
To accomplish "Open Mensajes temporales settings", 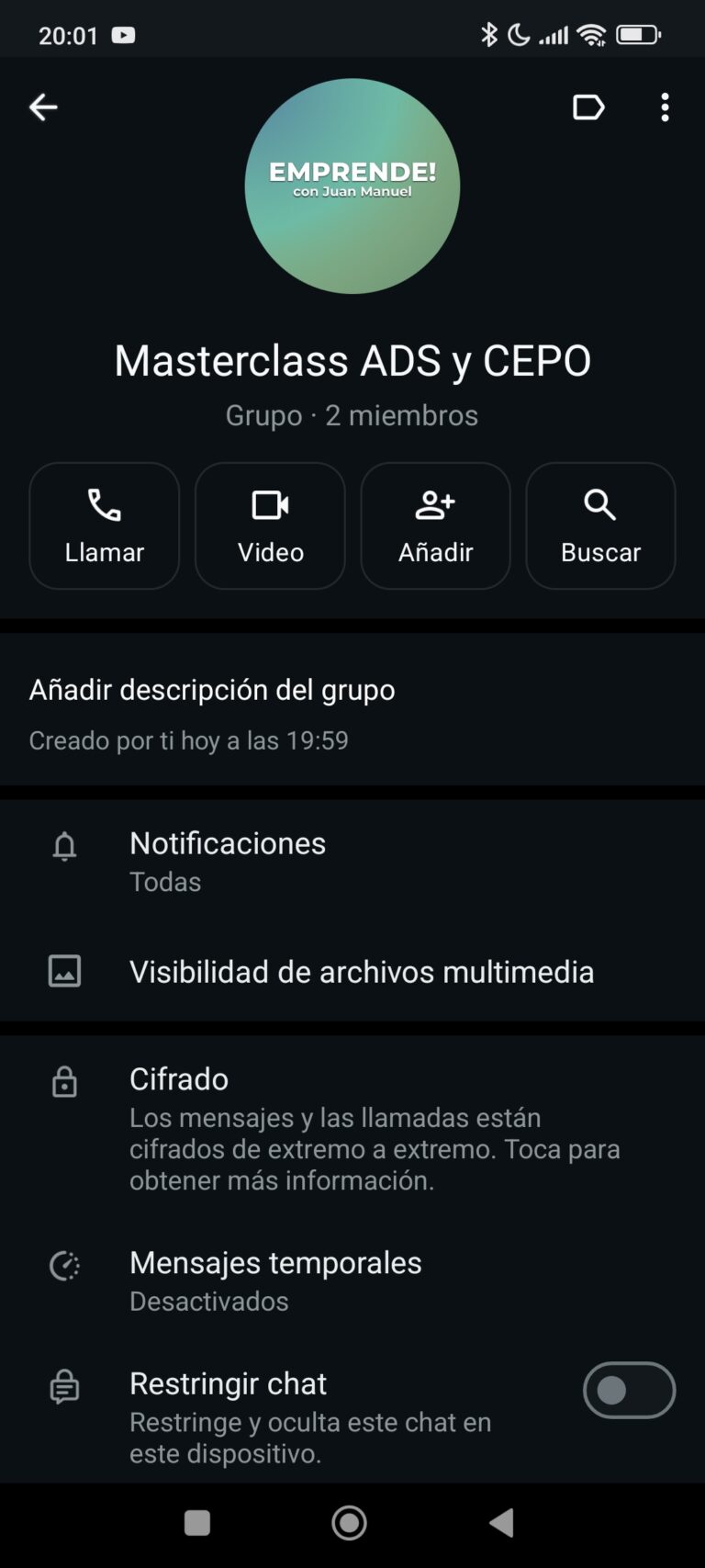I will pyautogui.click(x=352, y=1281).
